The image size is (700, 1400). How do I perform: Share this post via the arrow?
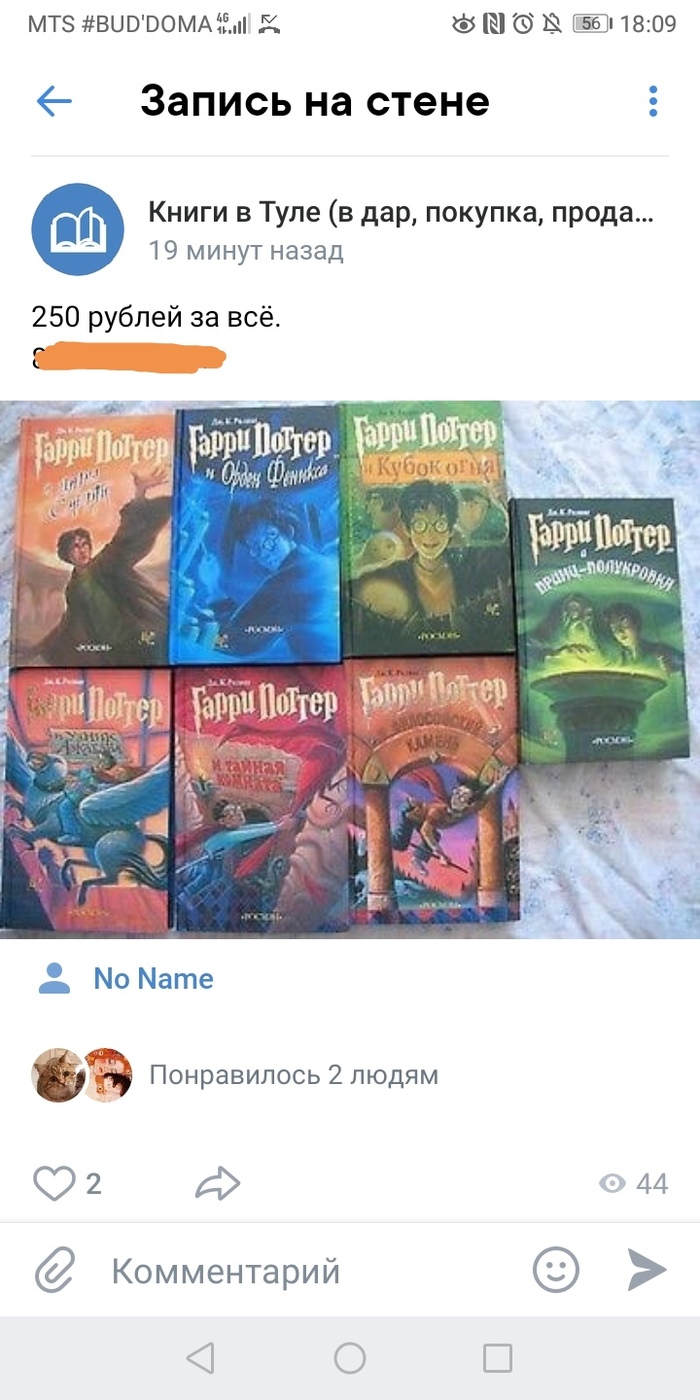click(x=217, y=1184)
